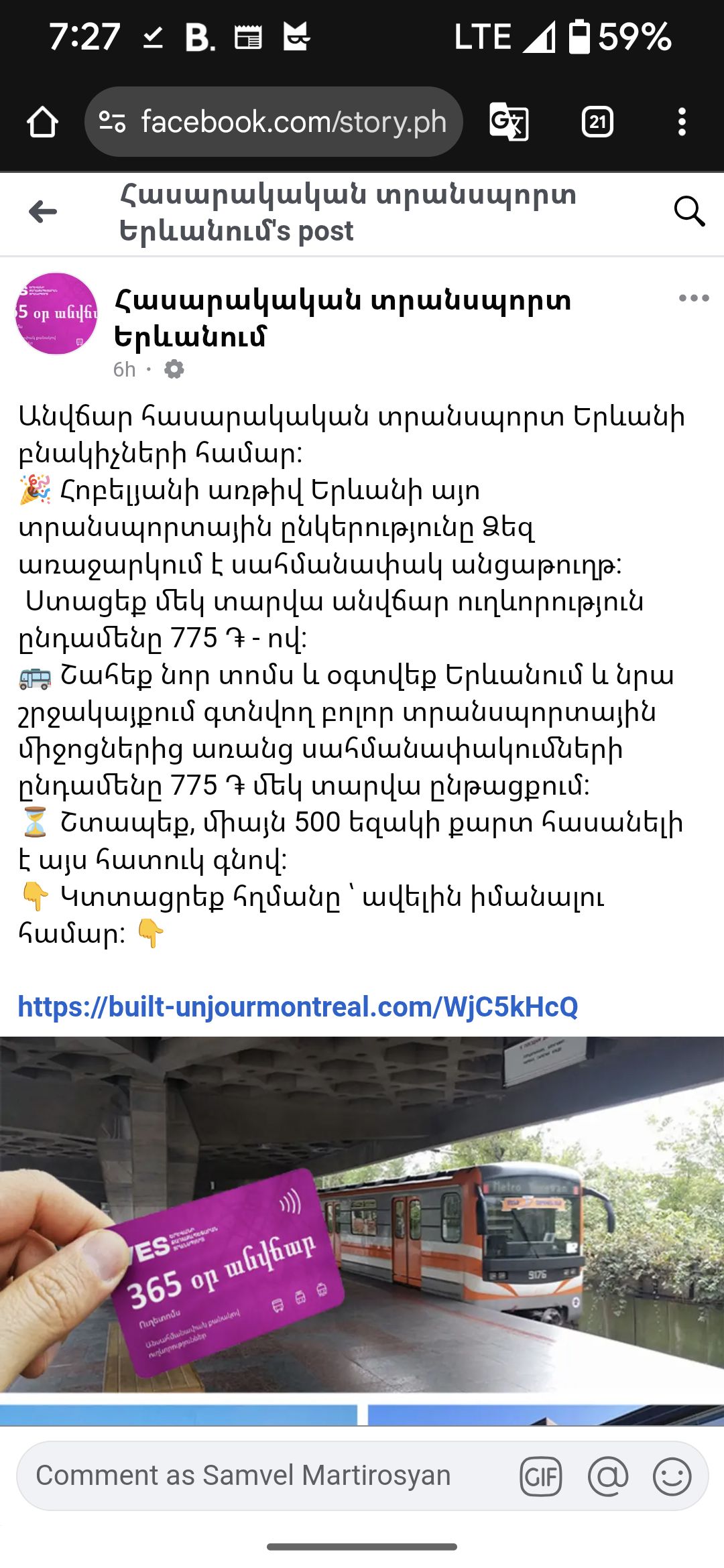
Task: View the metro card photo in the post
Action: 362,1213
